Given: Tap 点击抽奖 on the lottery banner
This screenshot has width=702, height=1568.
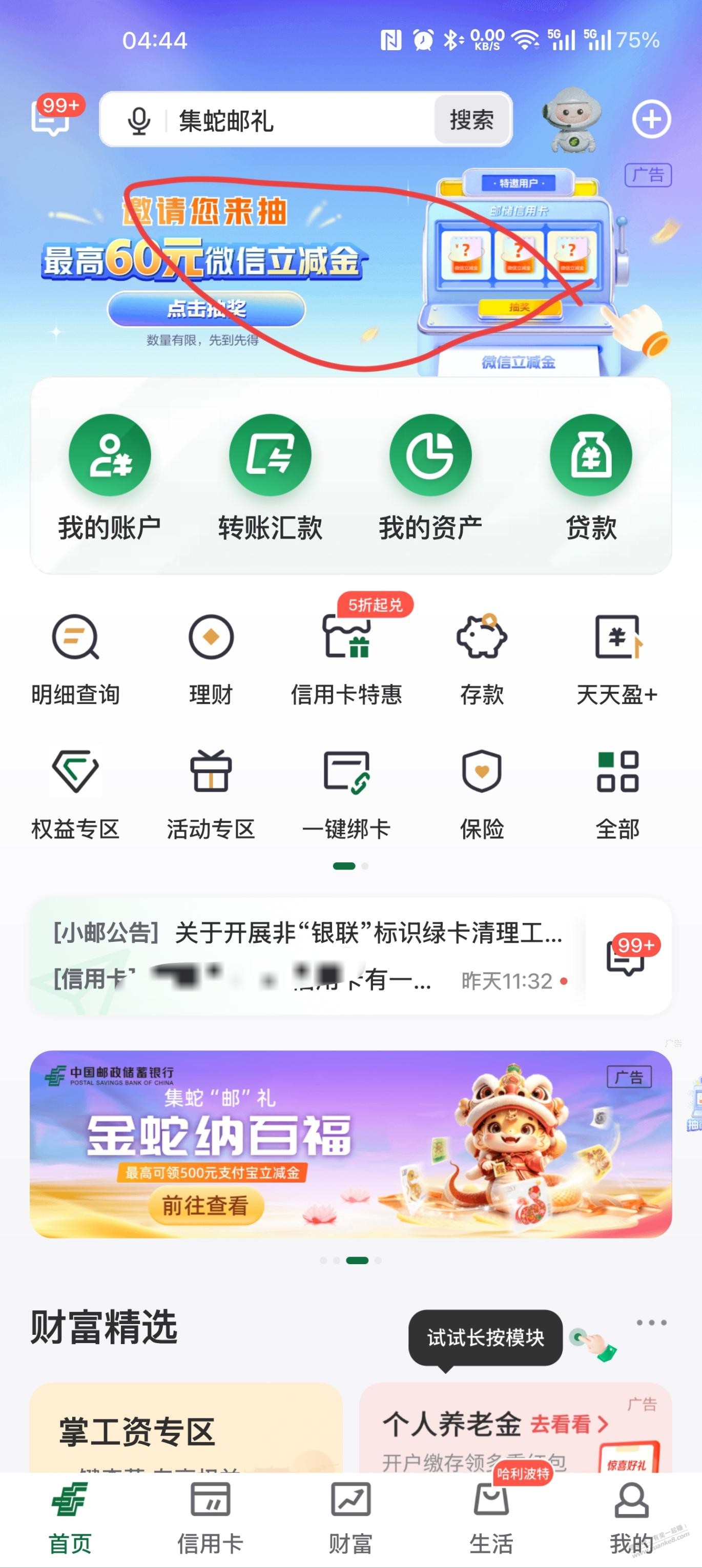Looking at the screenshot, I should click(x=207, y=309).
